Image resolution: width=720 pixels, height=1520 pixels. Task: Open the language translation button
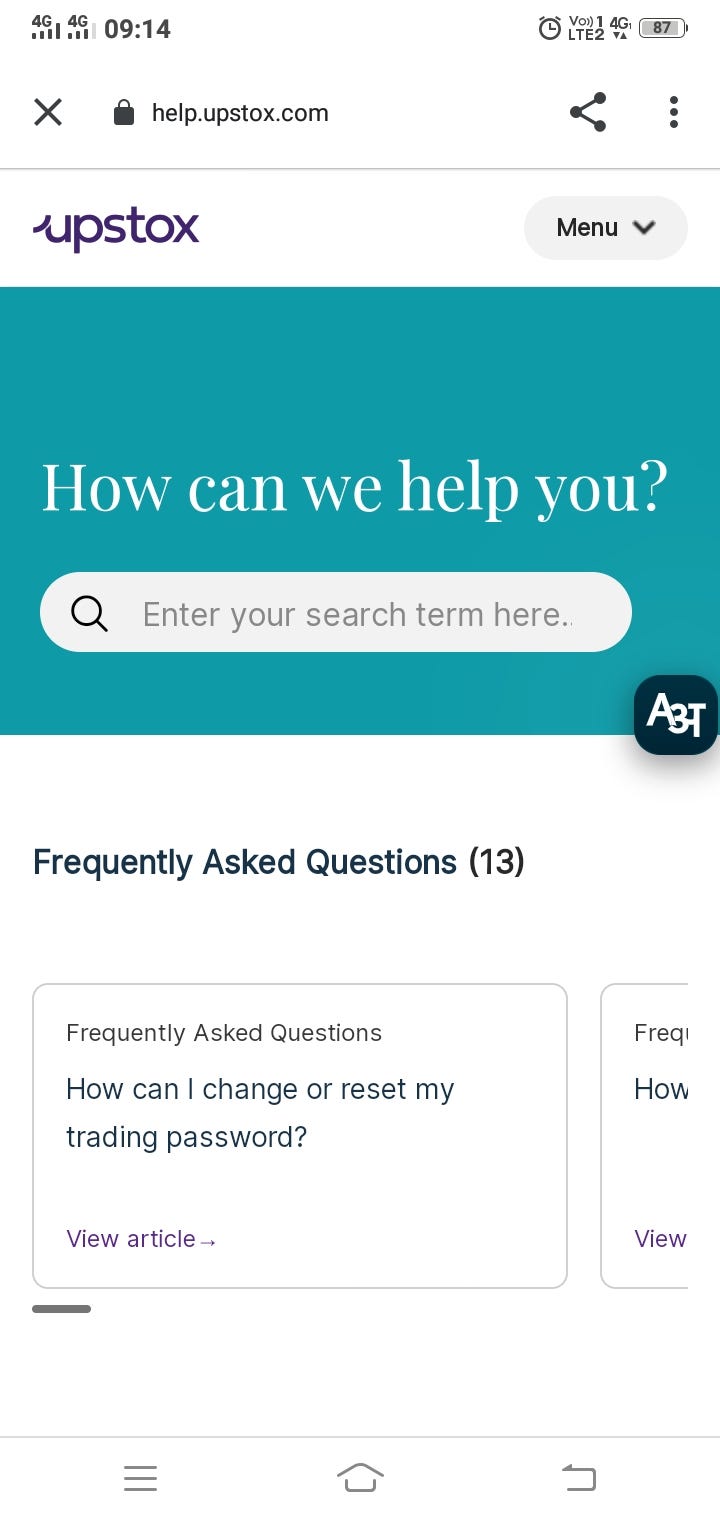pyautogui.click(x=676, y=715)
